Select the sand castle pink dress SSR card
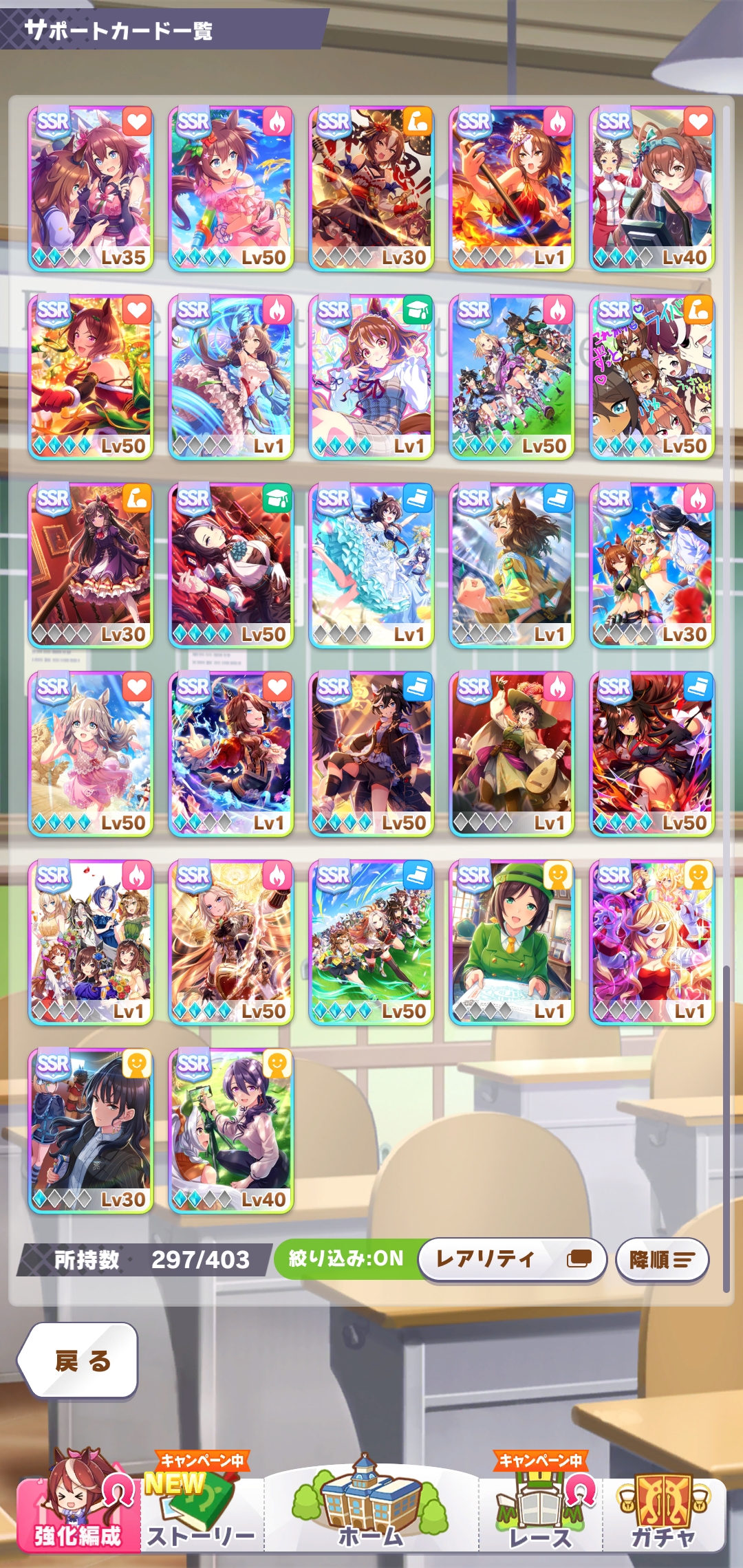 pos(90,754)
